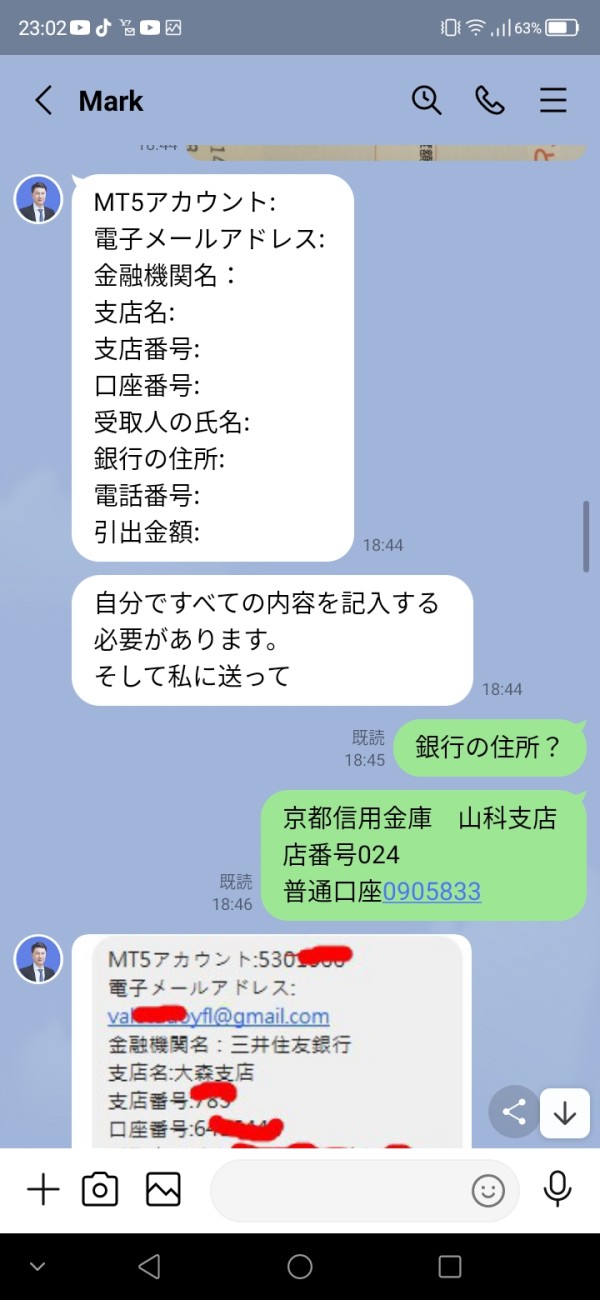Search within this conversation
The width and height of the screenshot is (600, 1300).
427,100
